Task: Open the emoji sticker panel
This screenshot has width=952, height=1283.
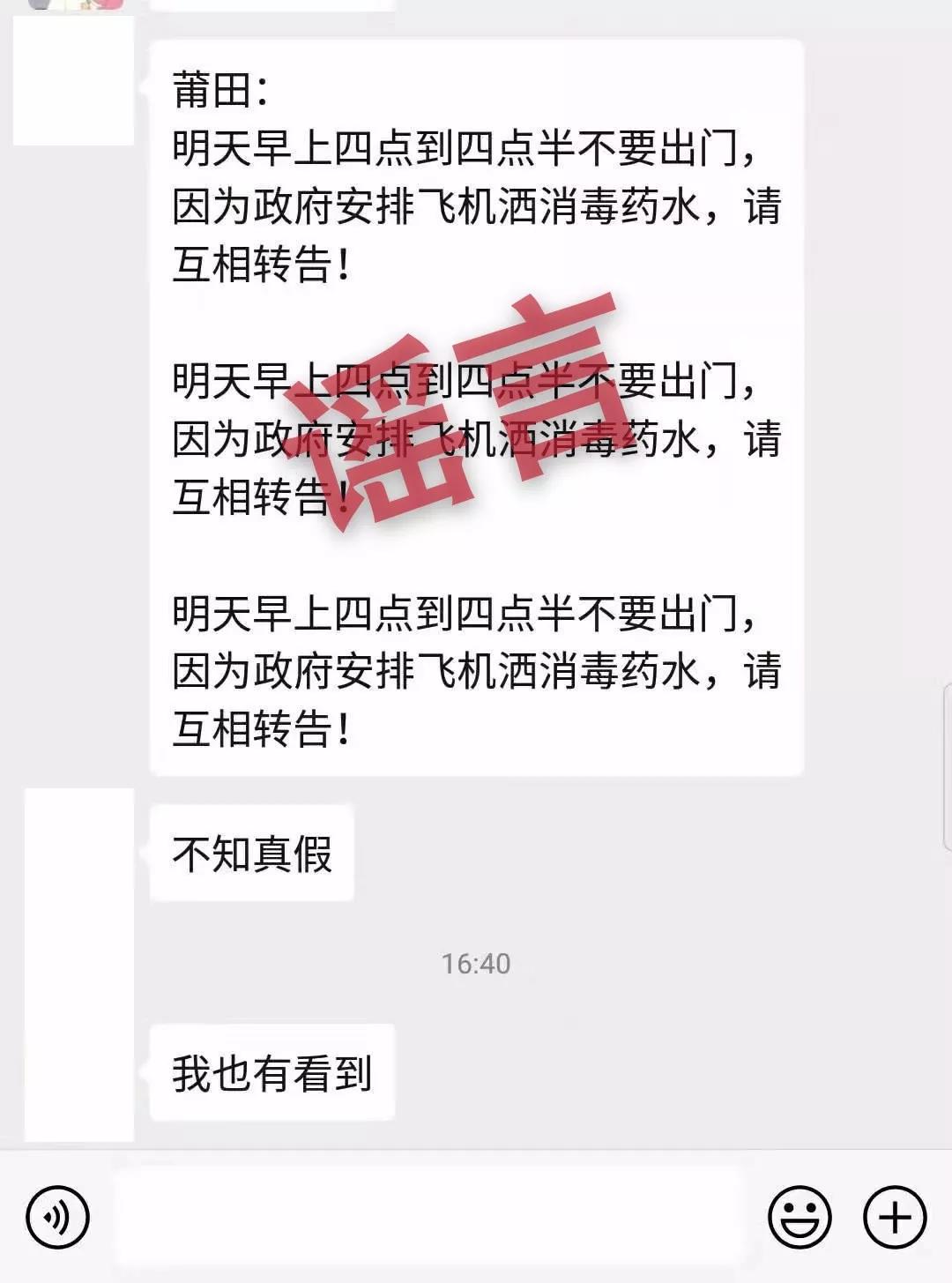Action: [x=800, y=1218]
